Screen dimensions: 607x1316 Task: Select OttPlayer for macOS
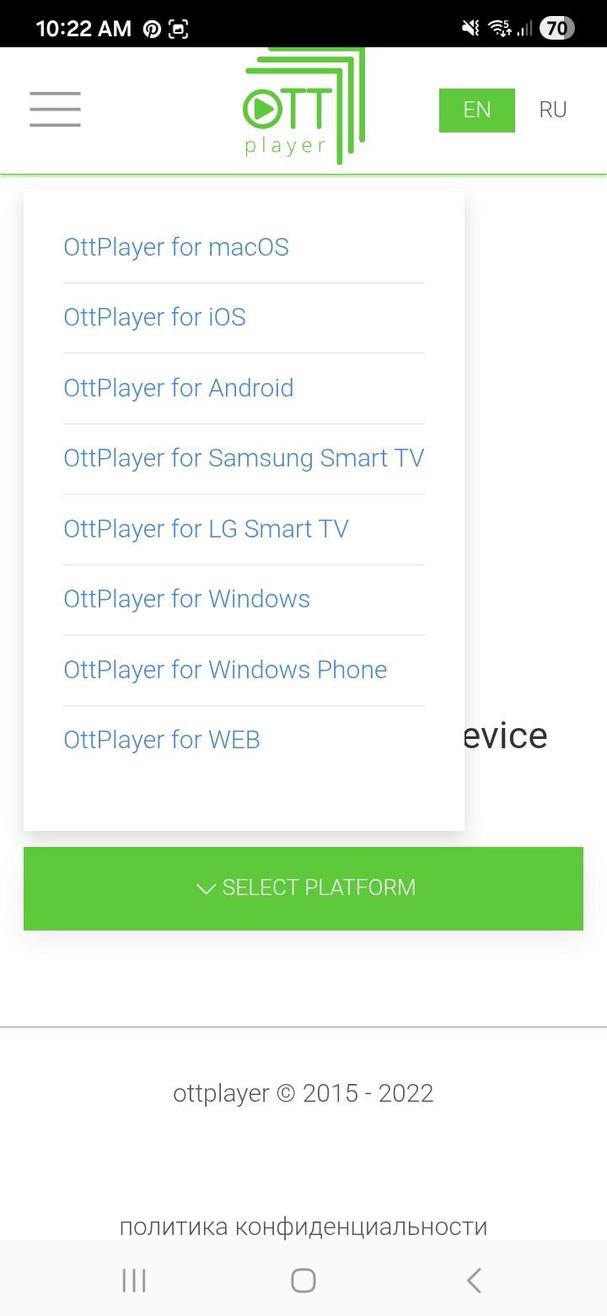pyautogui.click(x=176, y=247)
